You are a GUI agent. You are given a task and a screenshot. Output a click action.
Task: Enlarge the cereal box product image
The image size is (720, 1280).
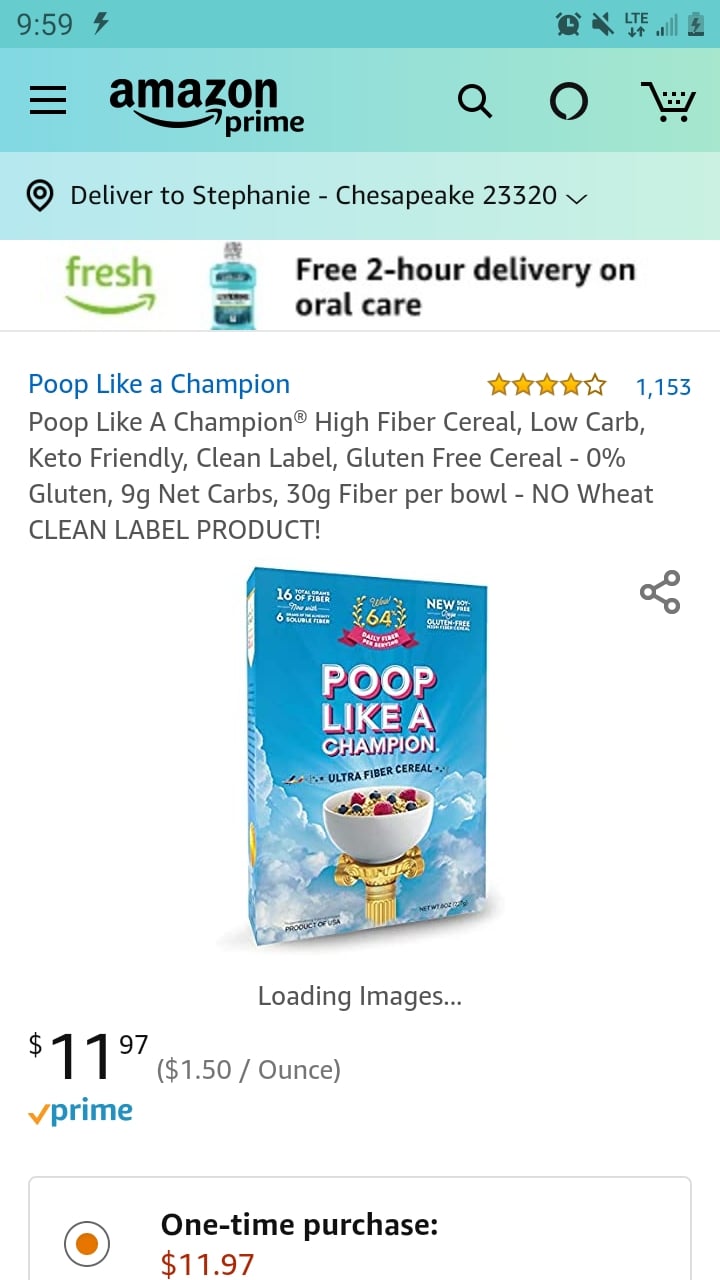point(365,758)
